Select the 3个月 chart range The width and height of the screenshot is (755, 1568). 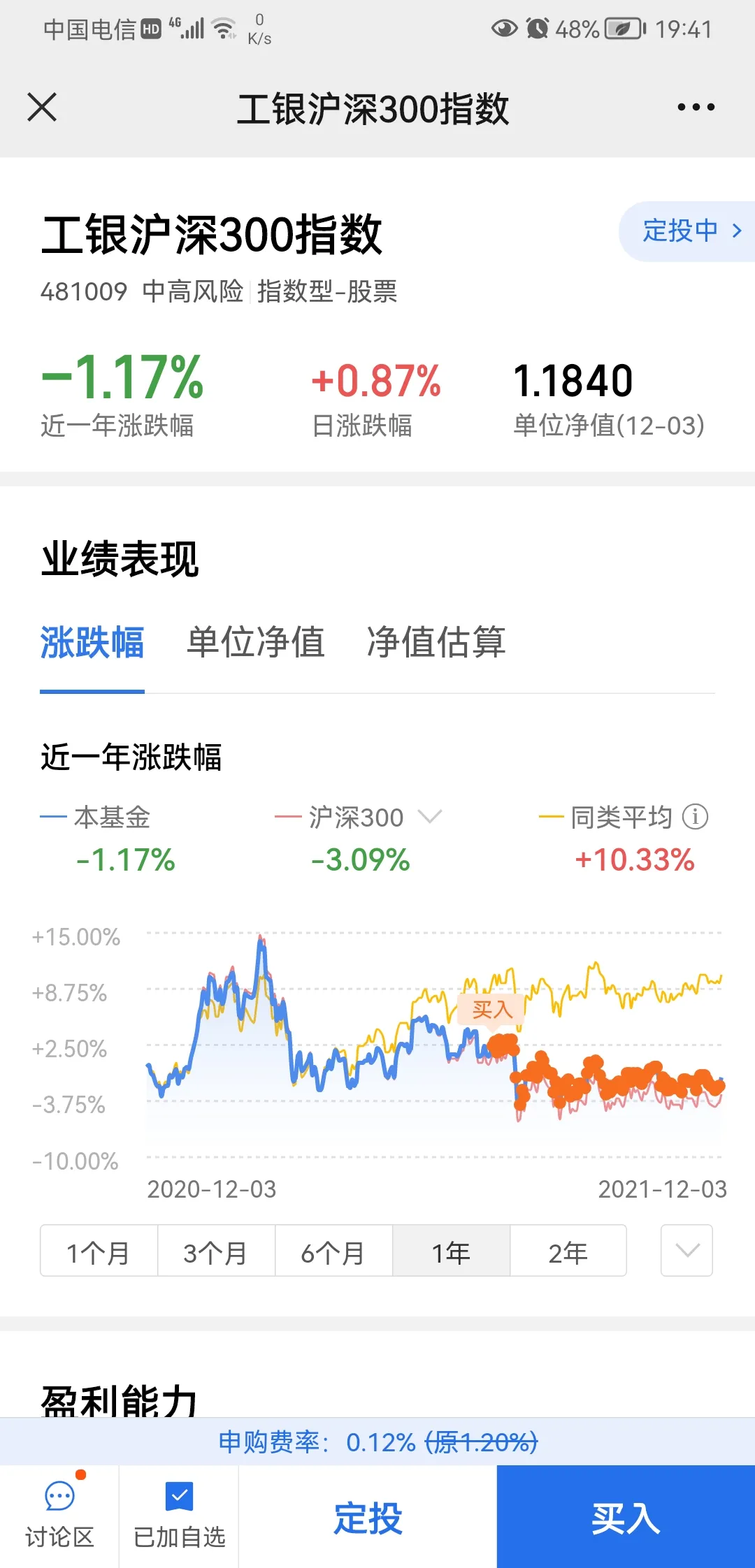coord(216,1251)
